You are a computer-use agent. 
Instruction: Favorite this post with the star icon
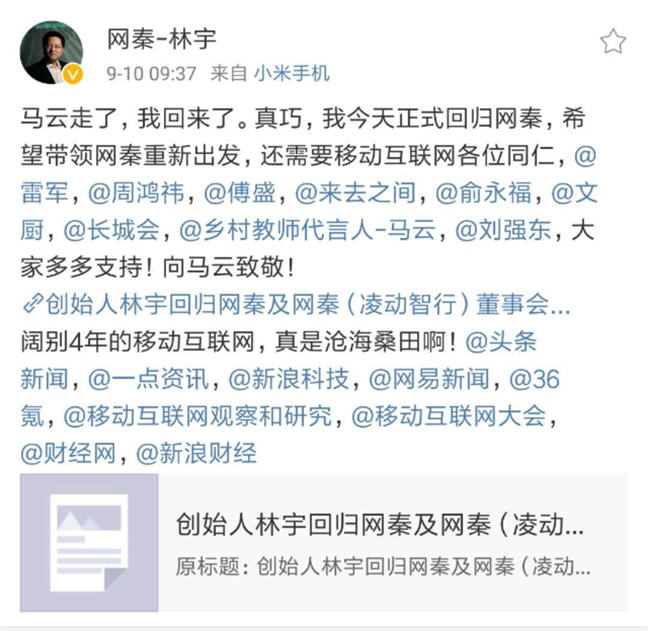pyautogui.click(x=612, y=41)
